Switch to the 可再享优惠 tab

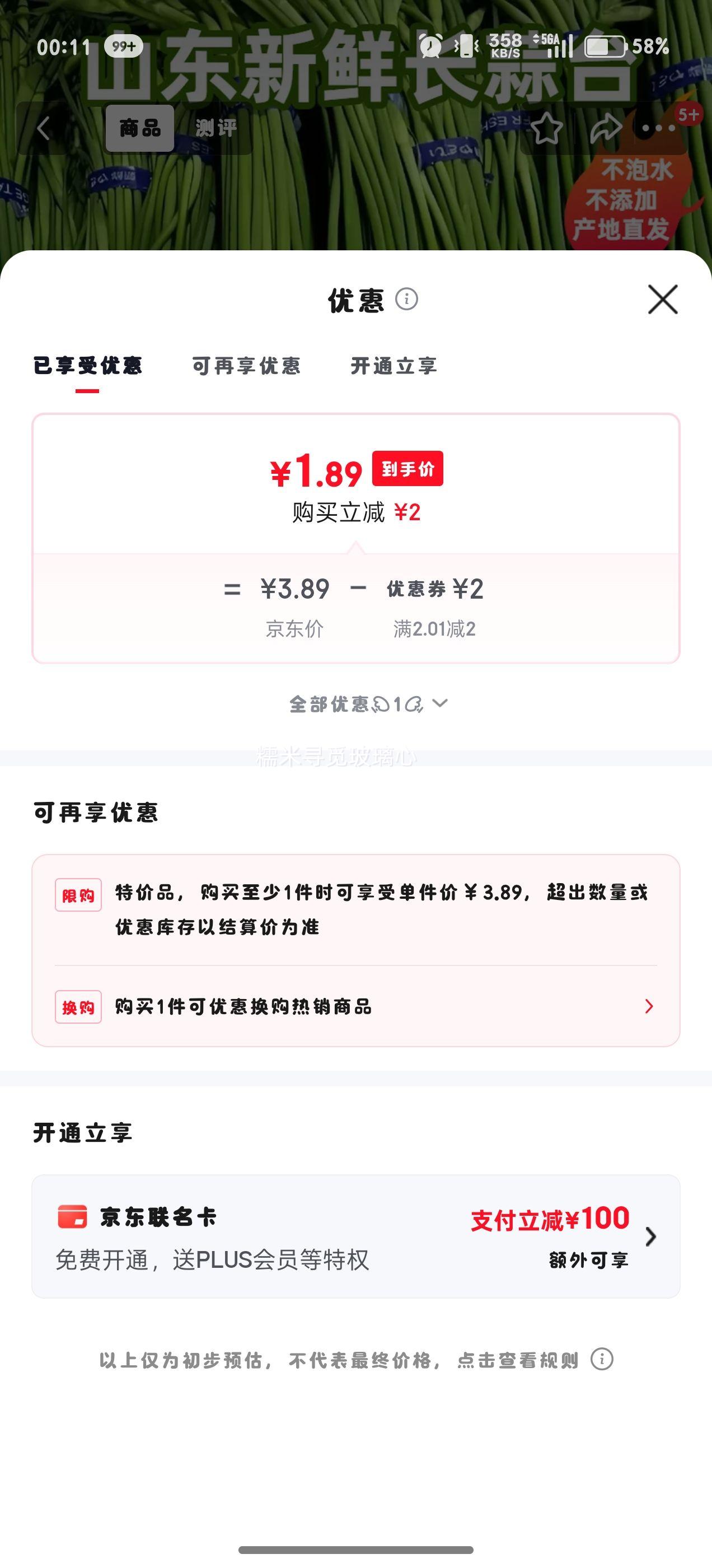pos(246,365)
